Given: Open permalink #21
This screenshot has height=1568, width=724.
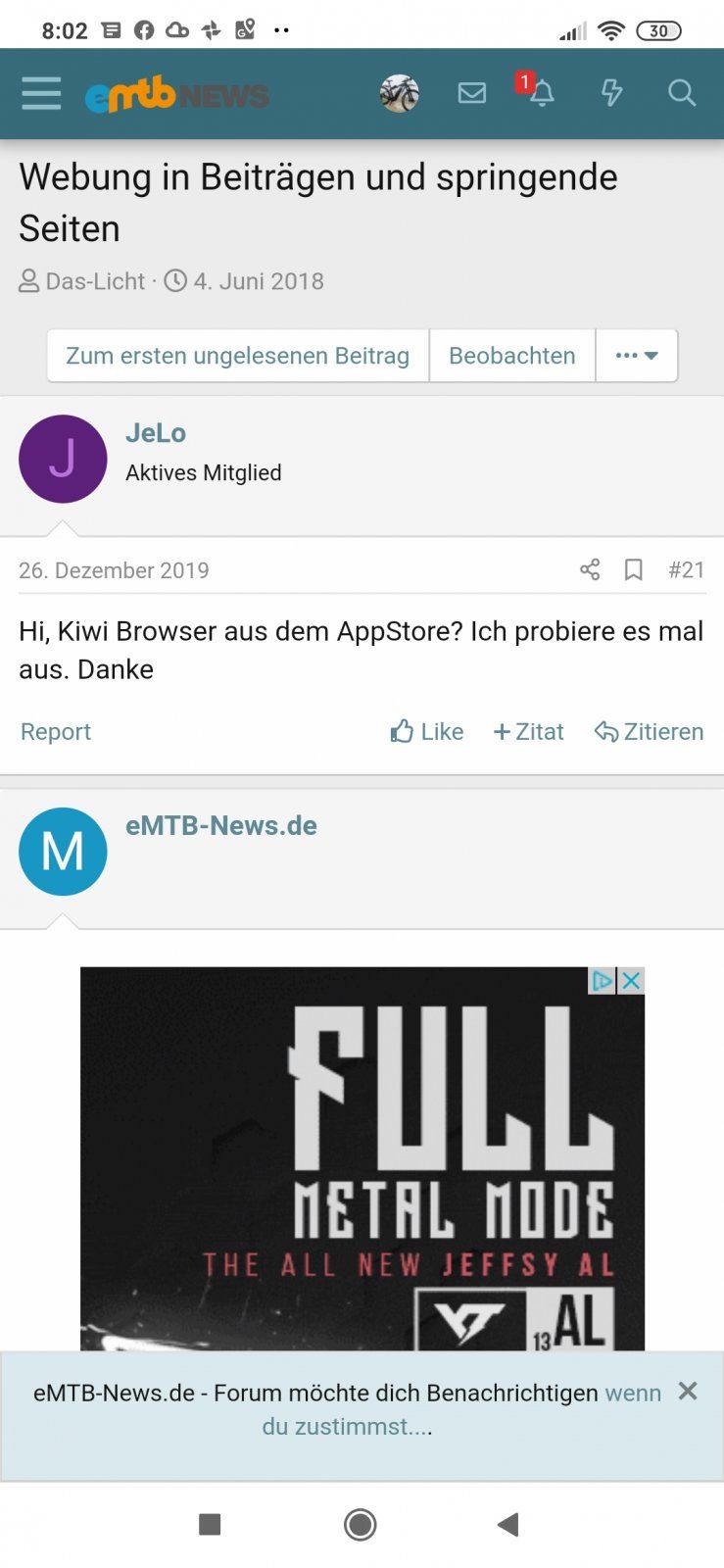Looking at the screenshot, I should click(686, 569).
